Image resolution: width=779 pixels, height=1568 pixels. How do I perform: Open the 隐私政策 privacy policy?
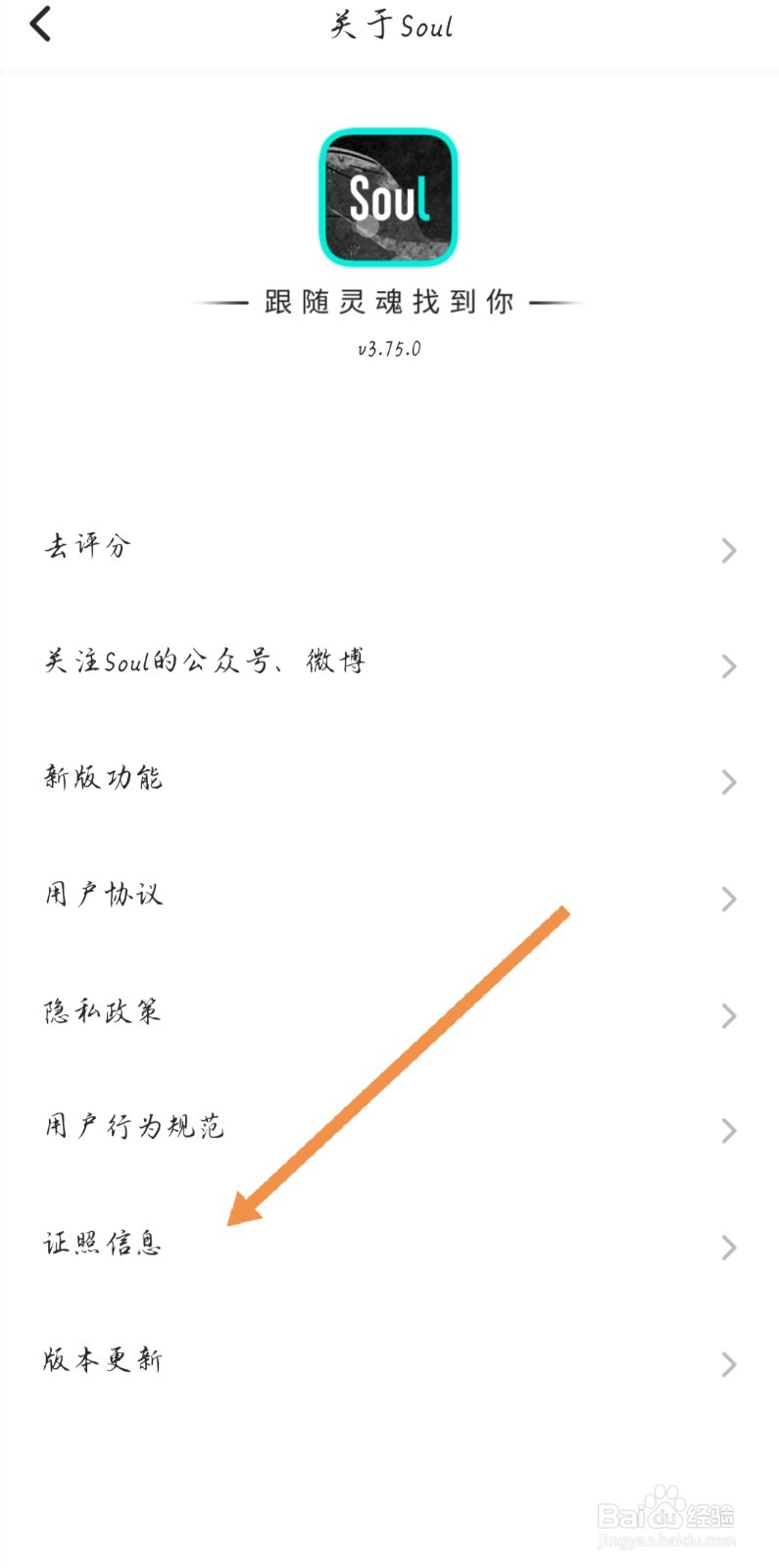tap(103, 1011)
